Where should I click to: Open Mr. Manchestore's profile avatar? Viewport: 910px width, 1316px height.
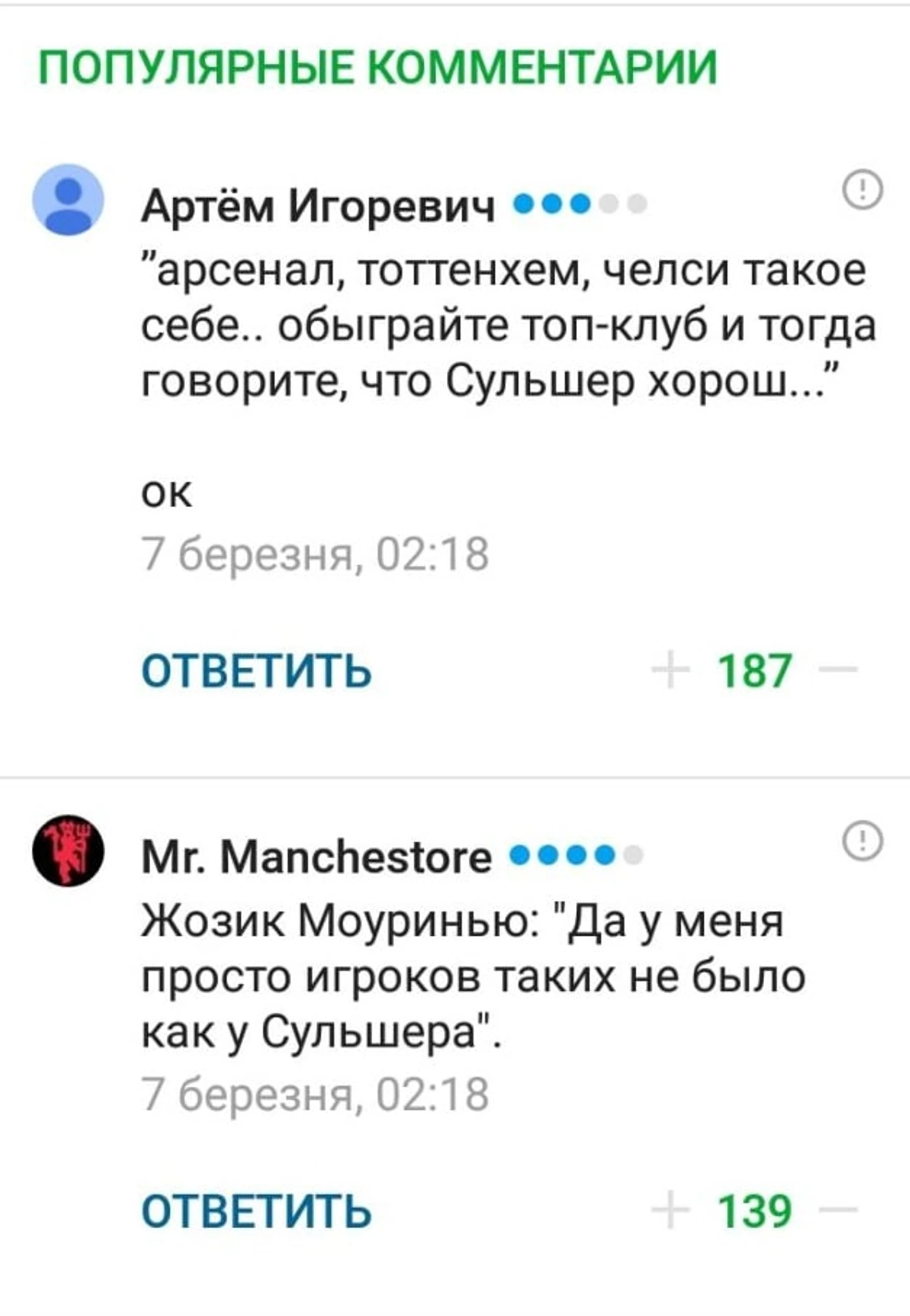pos(68,850)
